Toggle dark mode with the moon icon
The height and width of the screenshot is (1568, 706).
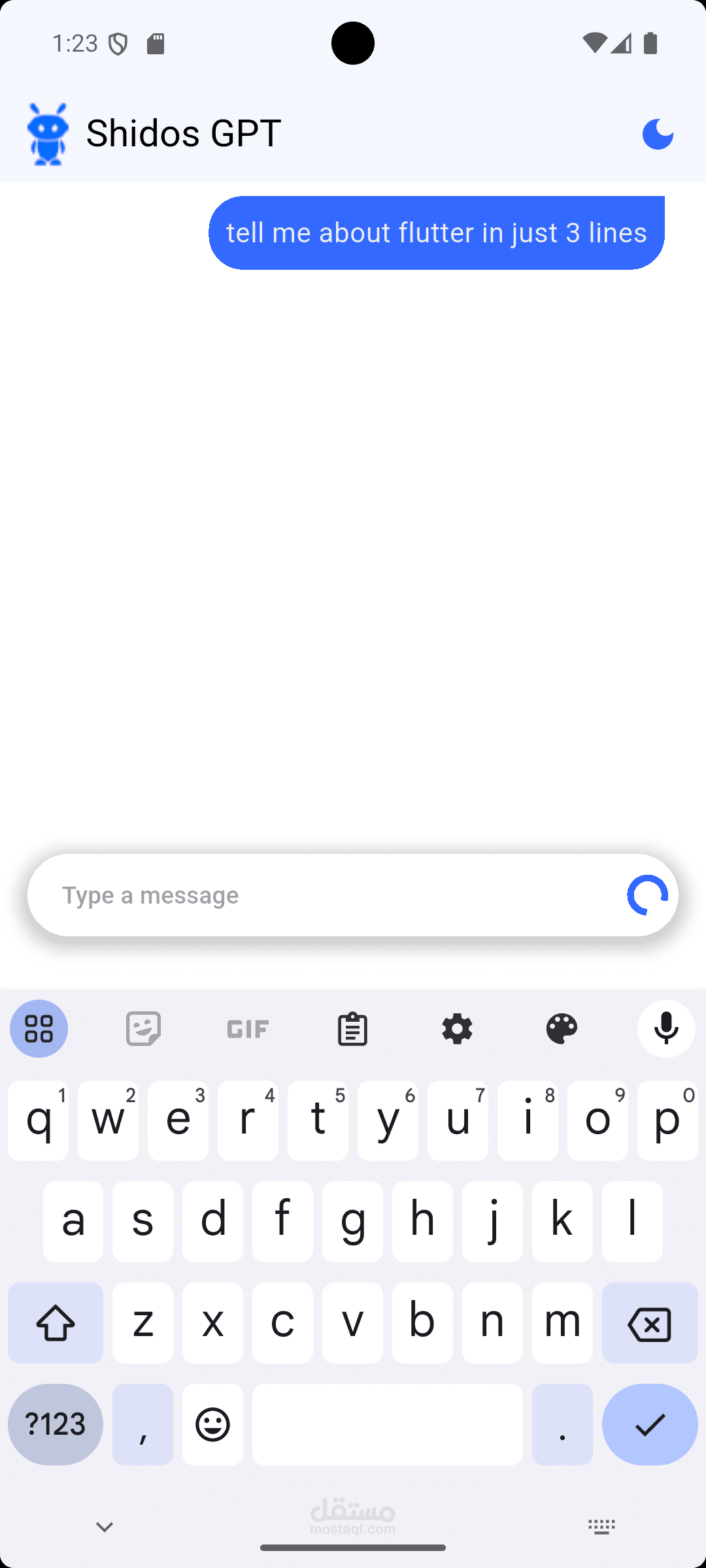point(658,134)
